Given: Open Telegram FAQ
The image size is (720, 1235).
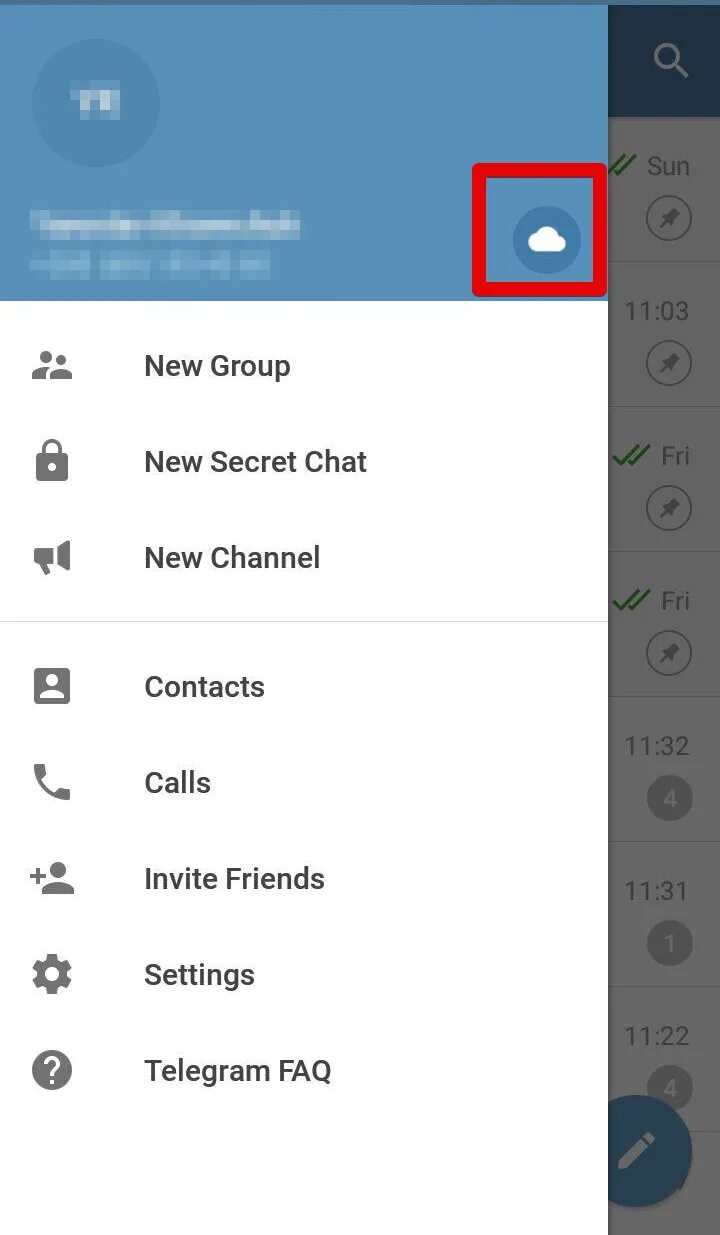Looking at the screenshot, I should [237, 1071].
